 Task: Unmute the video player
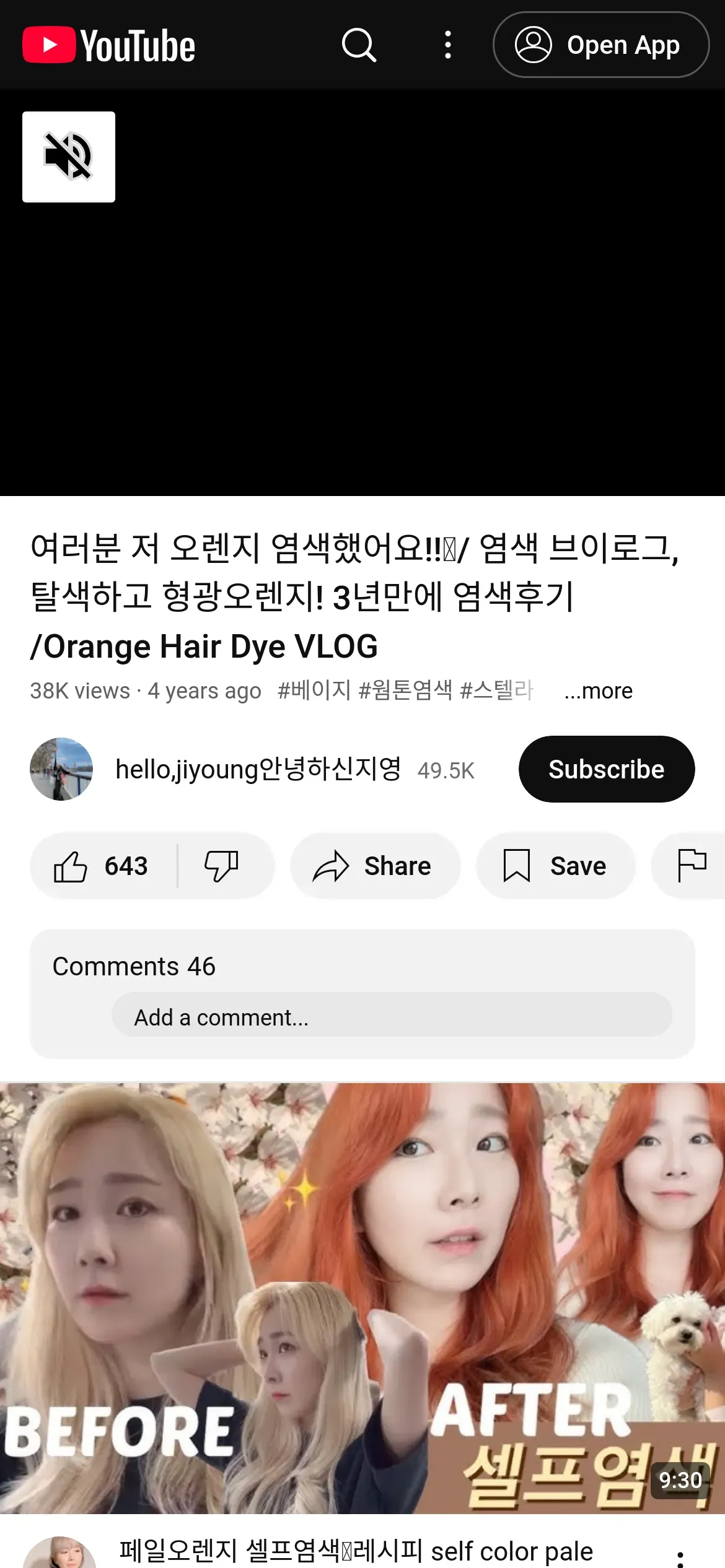coord(69,157)
